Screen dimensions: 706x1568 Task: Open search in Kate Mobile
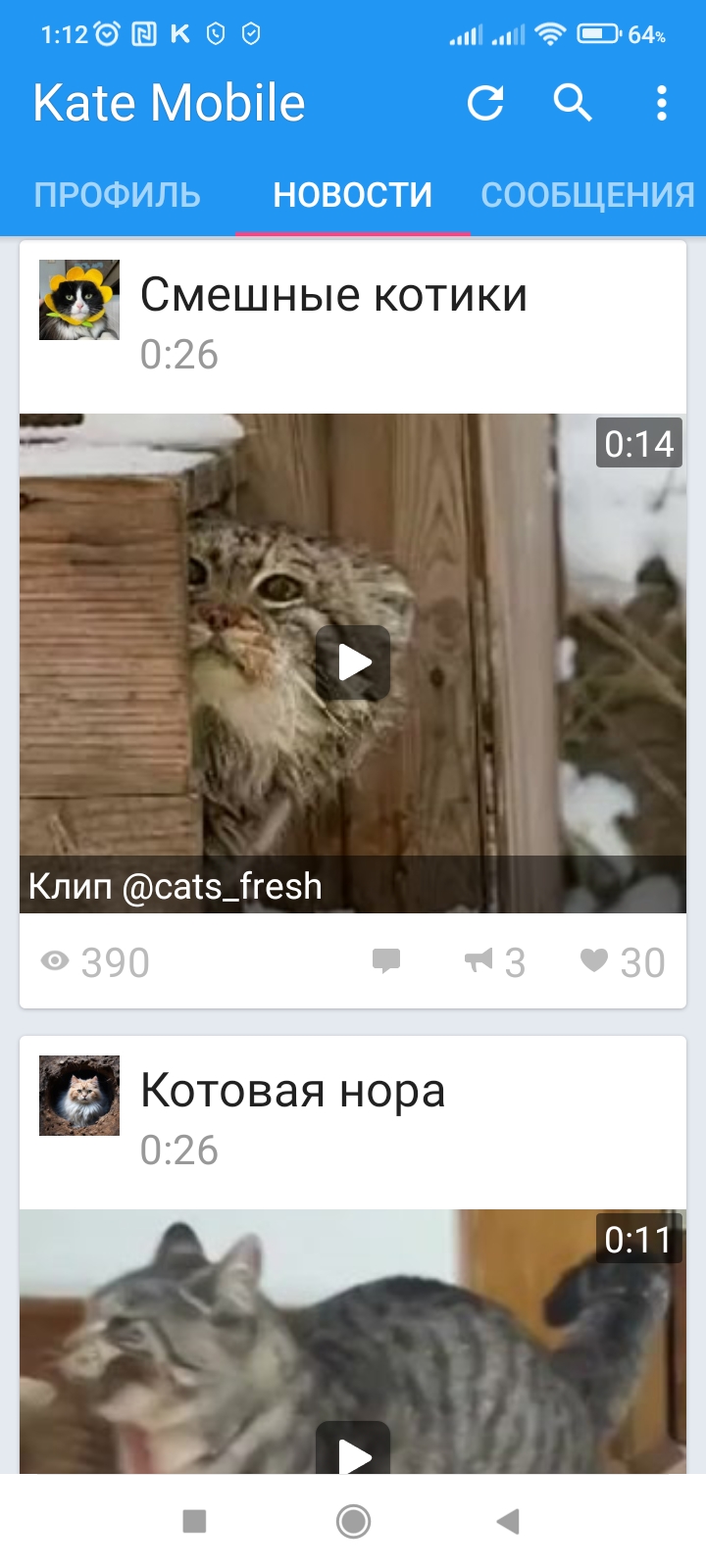click(x=573, y=102)
